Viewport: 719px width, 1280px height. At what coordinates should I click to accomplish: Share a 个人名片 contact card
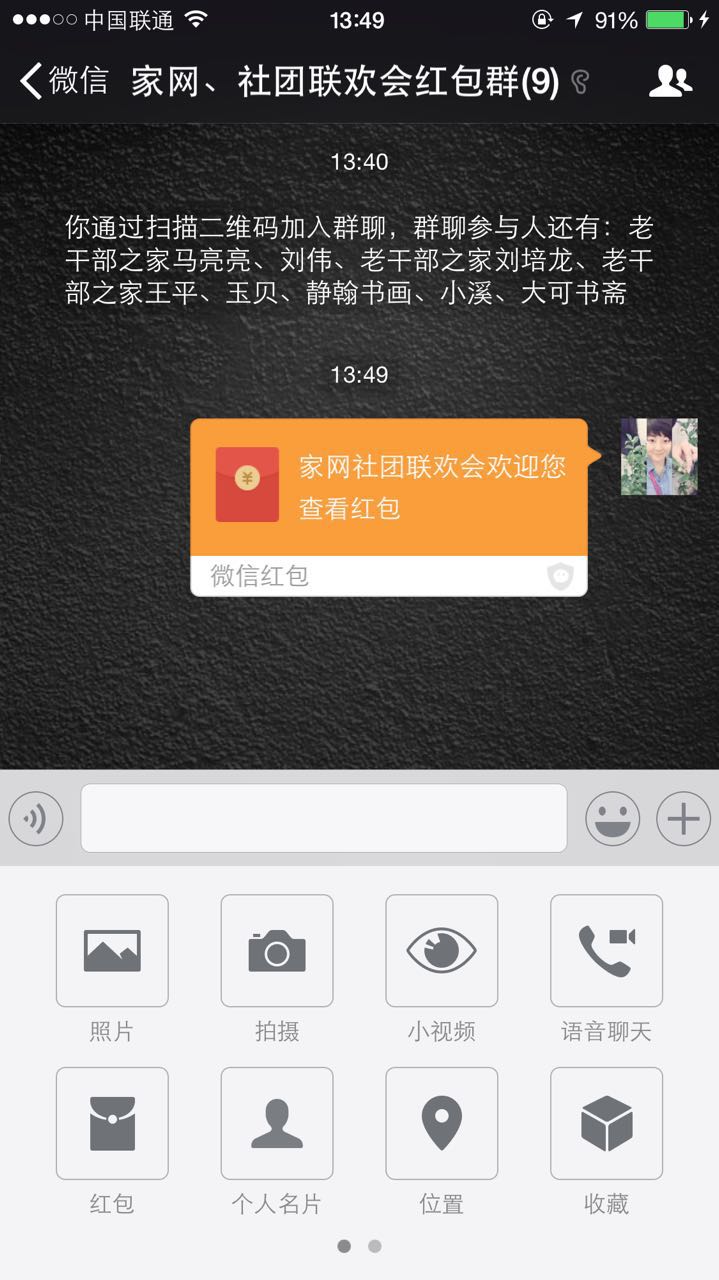click(277, 1124)
